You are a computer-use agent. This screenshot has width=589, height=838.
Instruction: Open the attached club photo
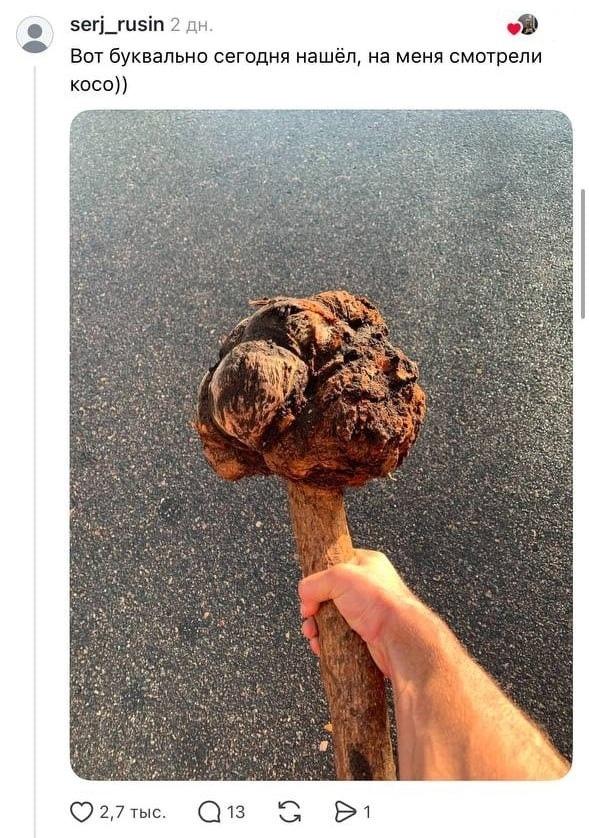pos(321,445)
